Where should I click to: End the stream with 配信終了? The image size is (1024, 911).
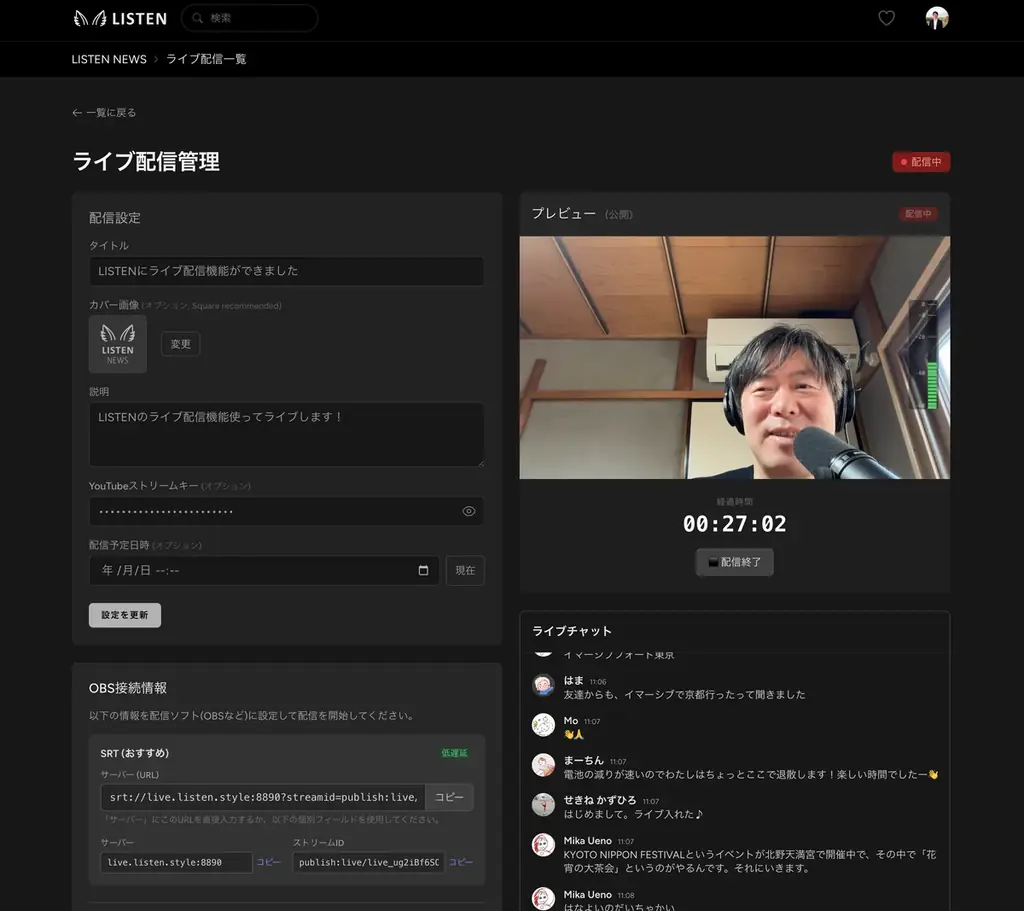[x=735, y=562]
